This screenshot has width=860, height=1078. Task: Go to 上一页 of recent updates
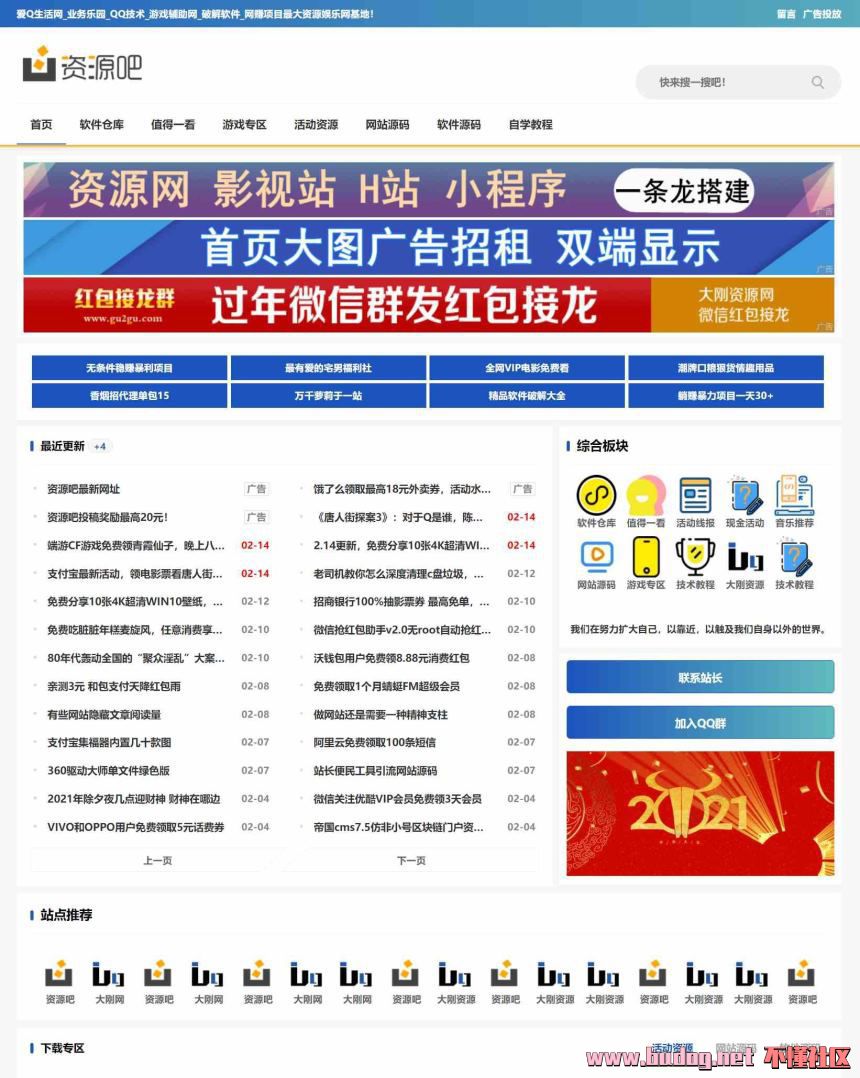click(157, 860)
